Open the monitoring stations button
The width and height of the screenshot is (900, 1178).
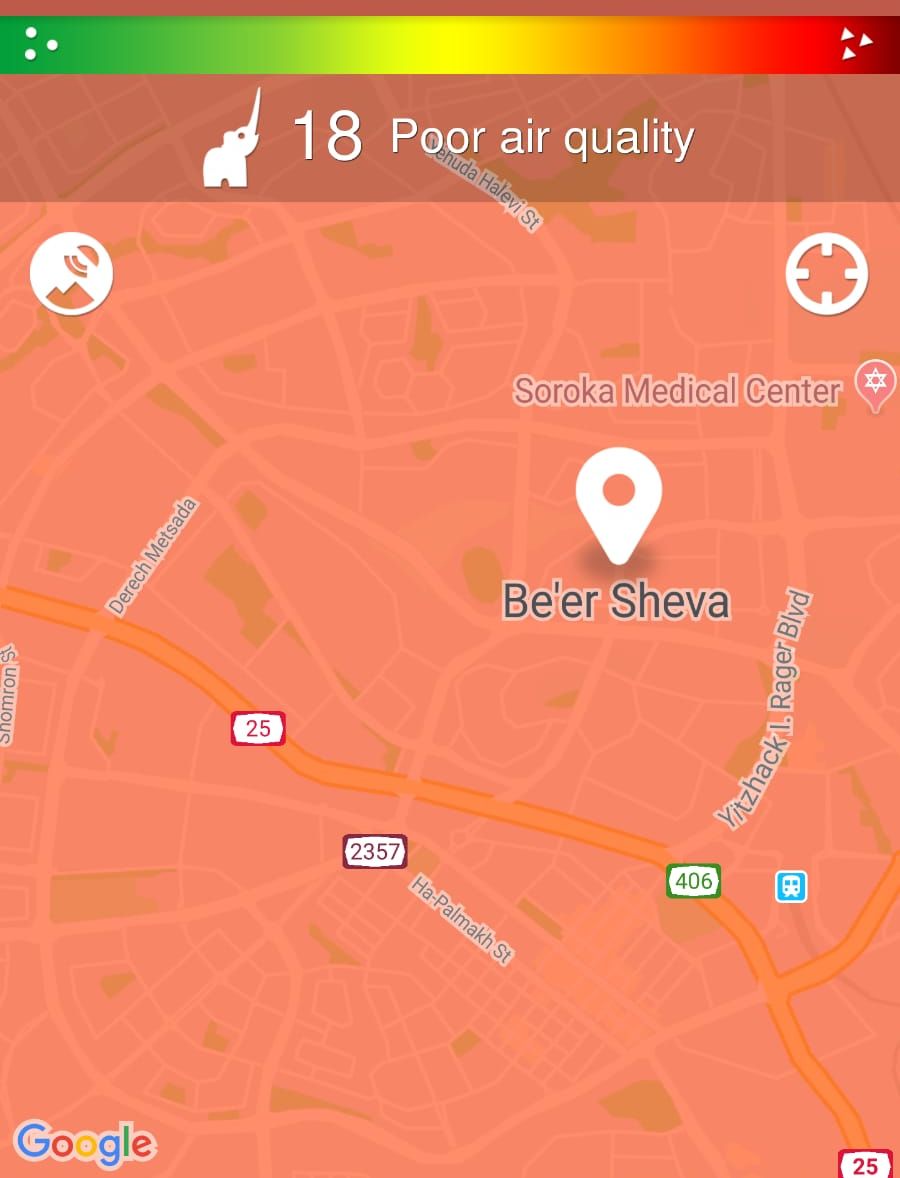pos(71,273)
